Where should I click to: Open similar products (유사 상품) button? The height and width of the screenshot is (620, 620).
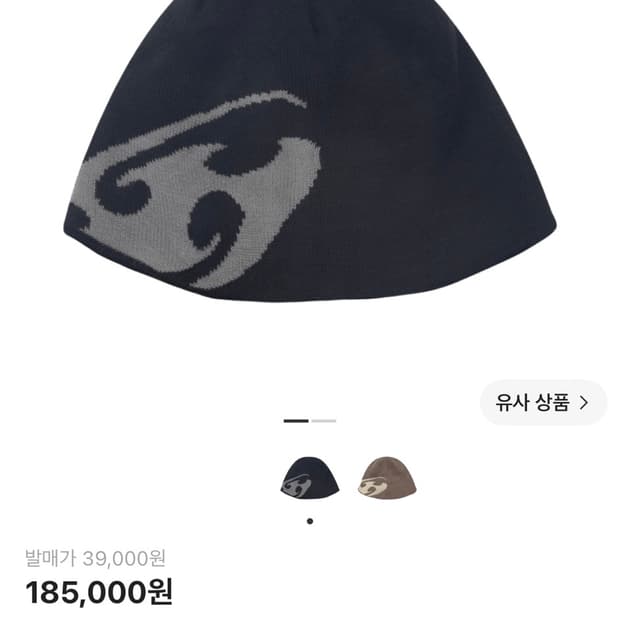[x=543, y=403]
